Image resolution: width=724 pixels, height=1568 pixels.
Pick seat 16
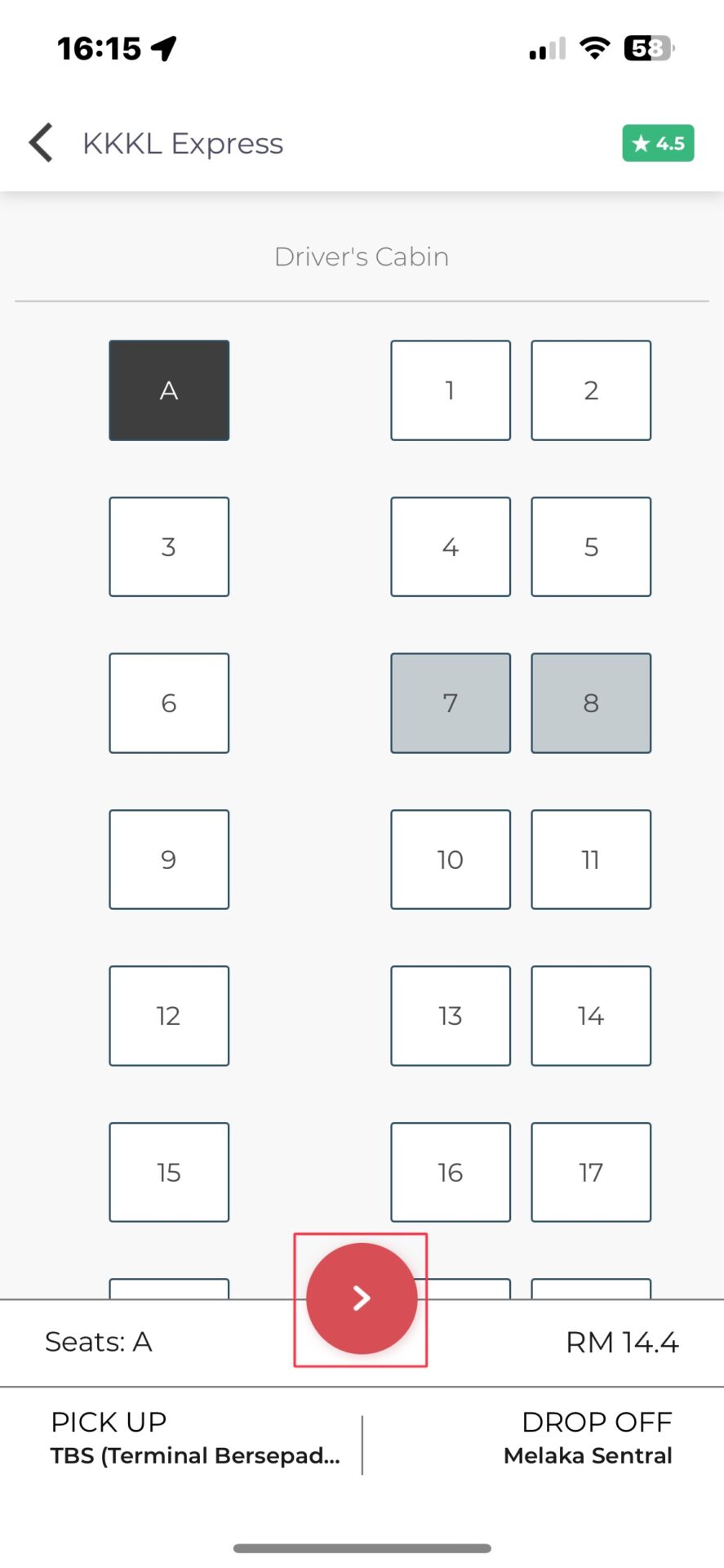[x=451, y=1172]
